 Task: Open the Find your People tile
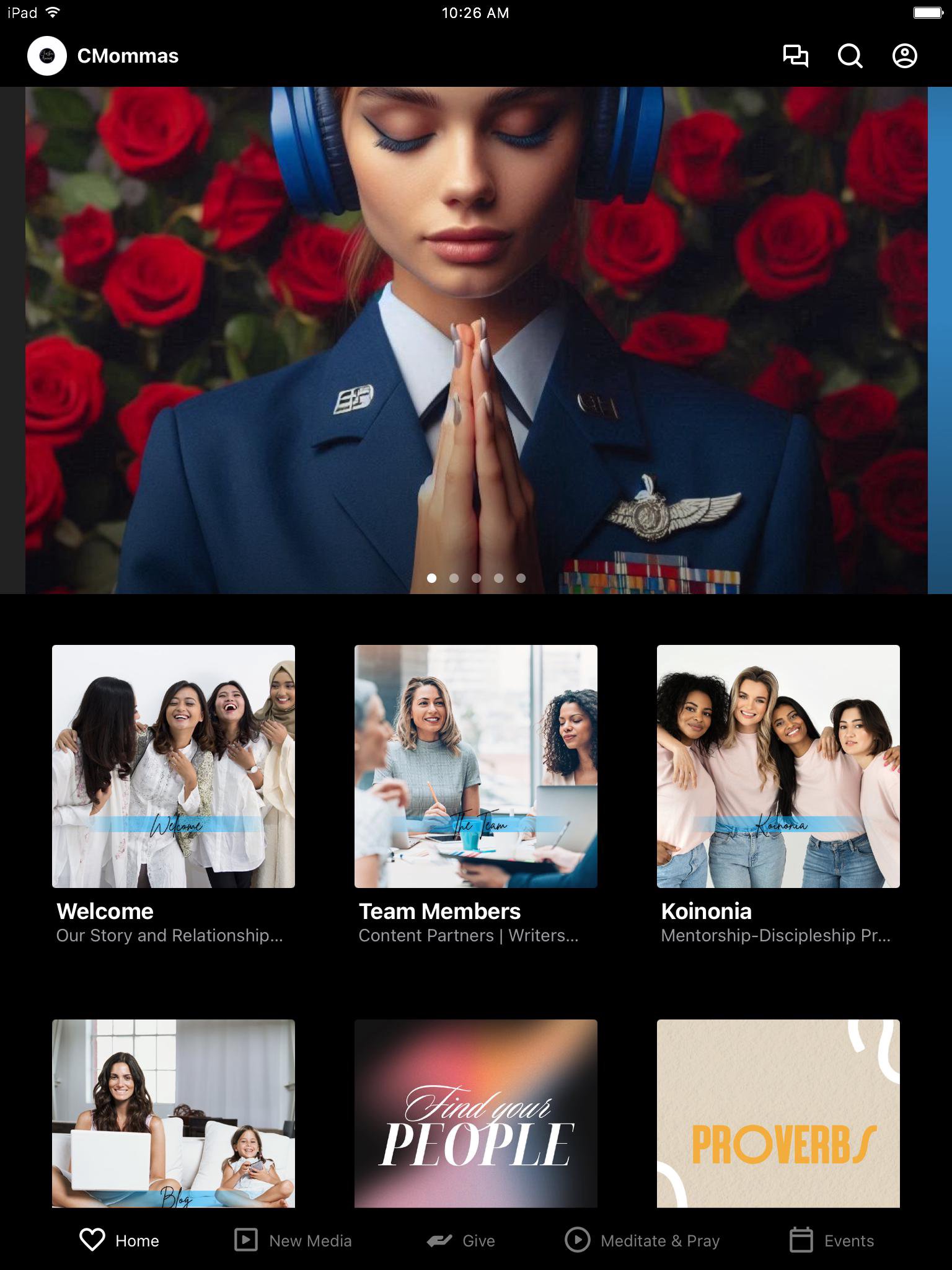click(x=476, y=1113)
